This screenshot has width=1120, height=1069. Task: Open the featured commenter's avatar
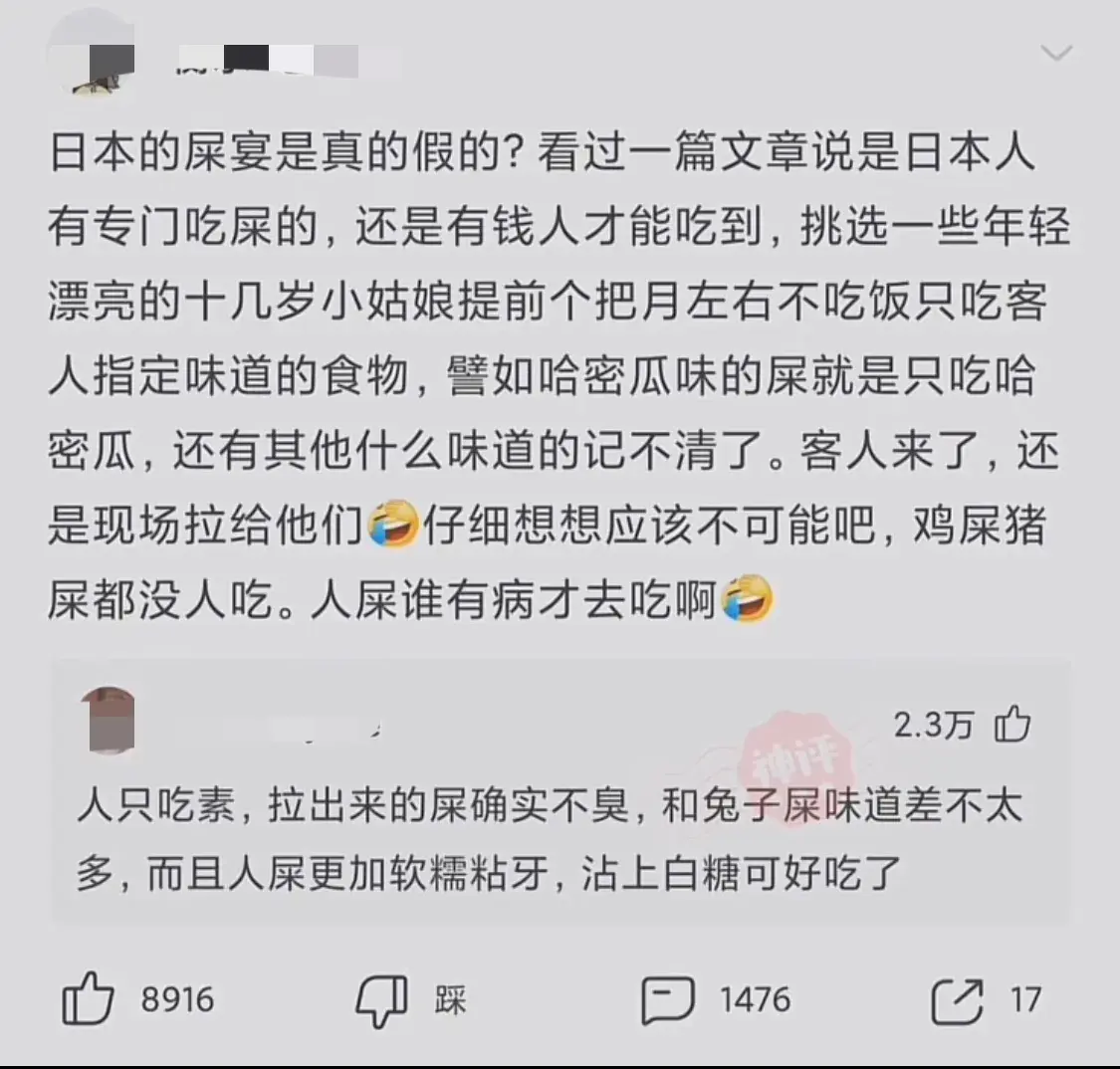point(112,719)
